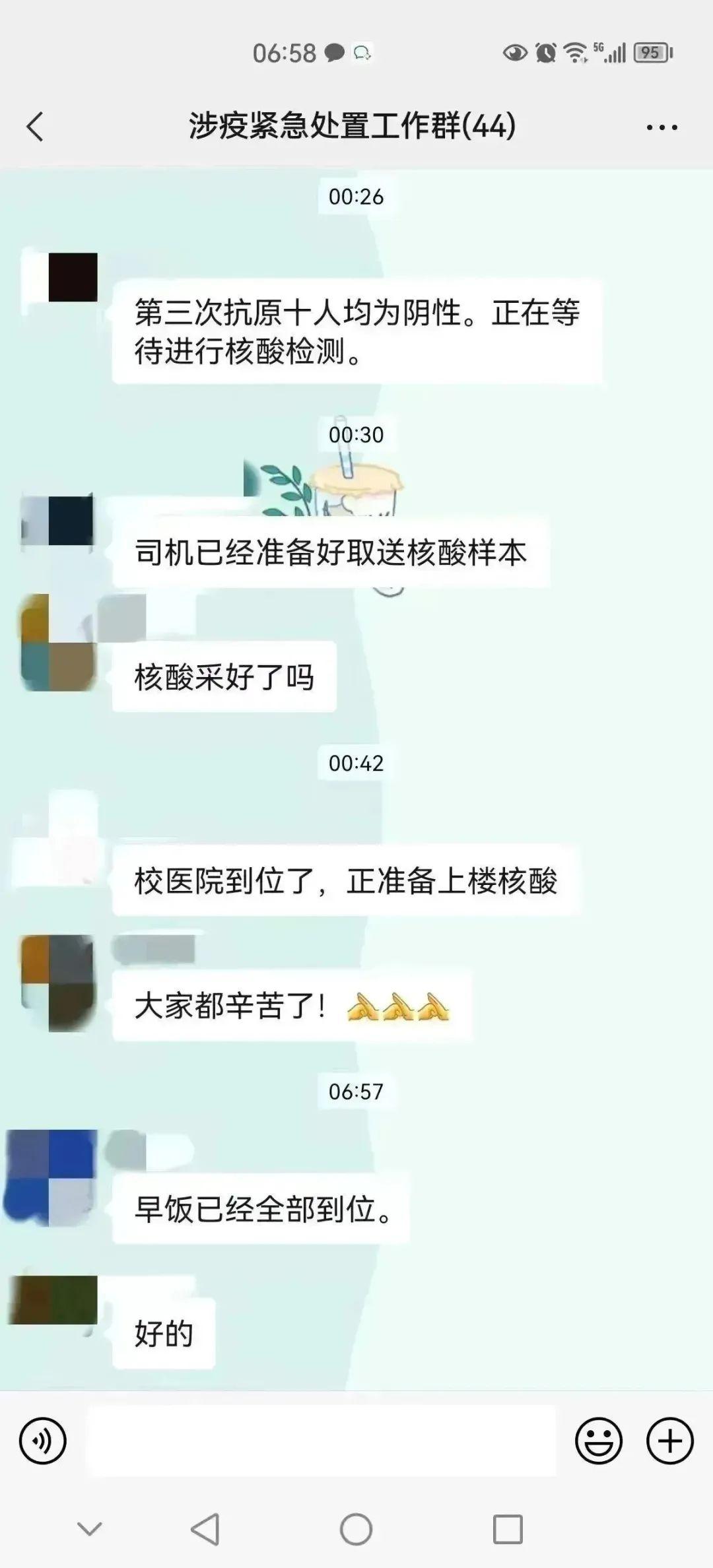Open the plus attachment menu

pyautogui.click(x=669, y=1440)
